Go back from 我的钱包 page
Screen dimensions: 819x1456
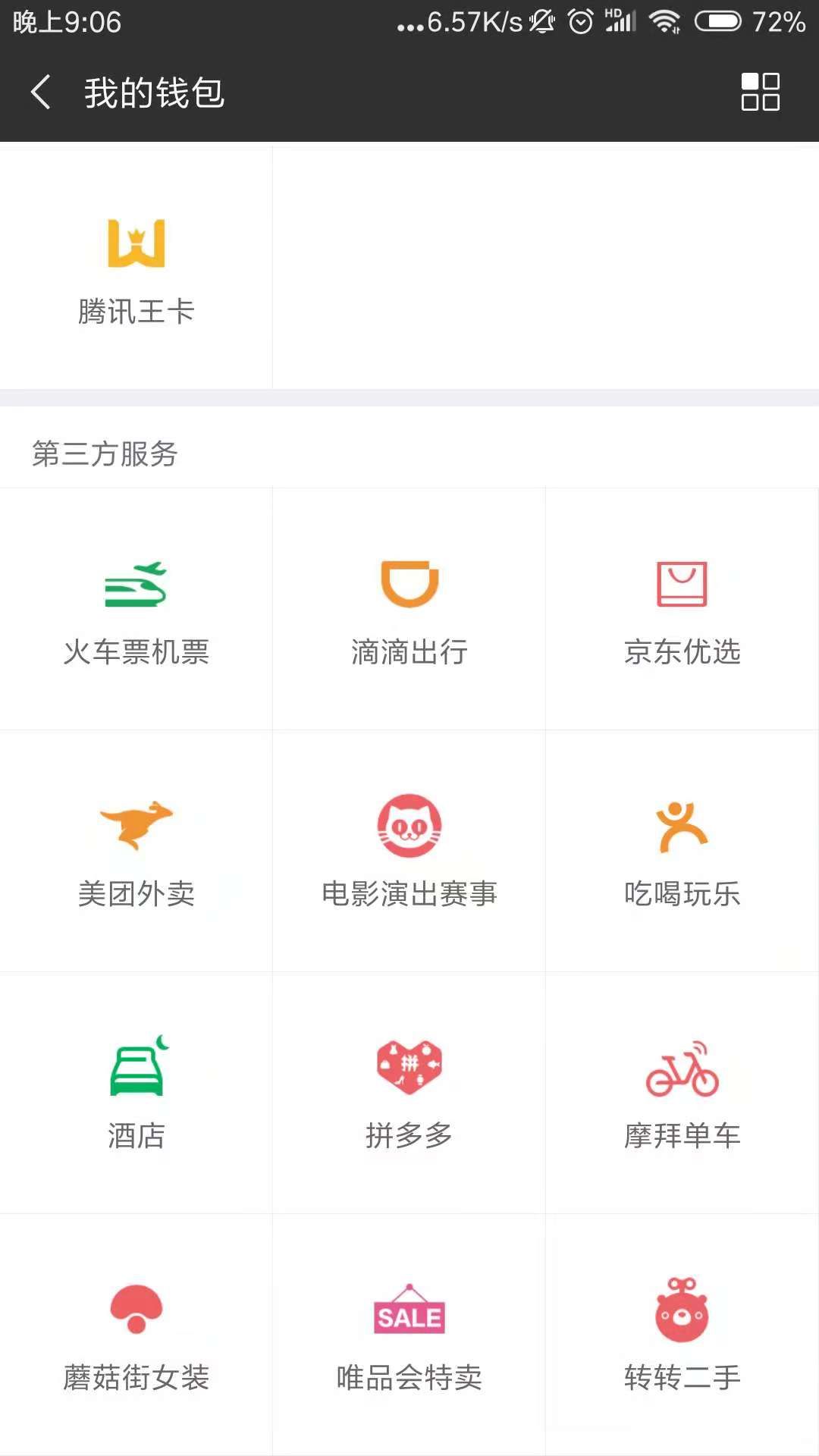(39, 93)
